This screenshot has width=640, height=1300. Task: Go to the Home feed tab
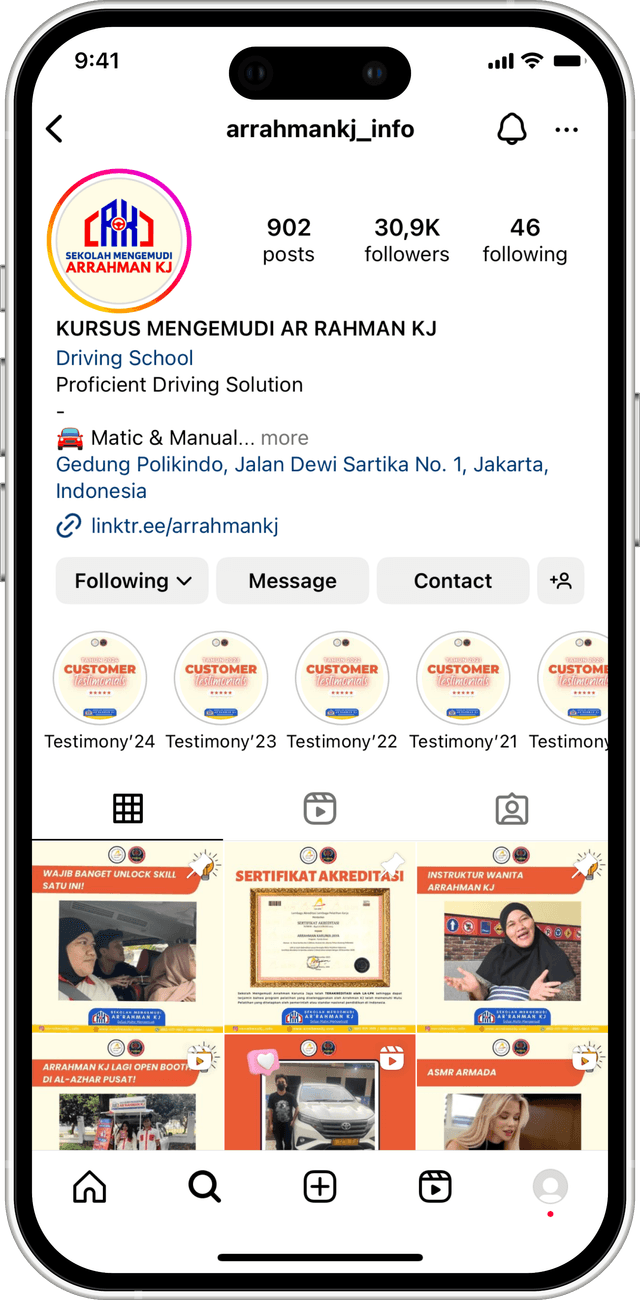pos(90,1187)
